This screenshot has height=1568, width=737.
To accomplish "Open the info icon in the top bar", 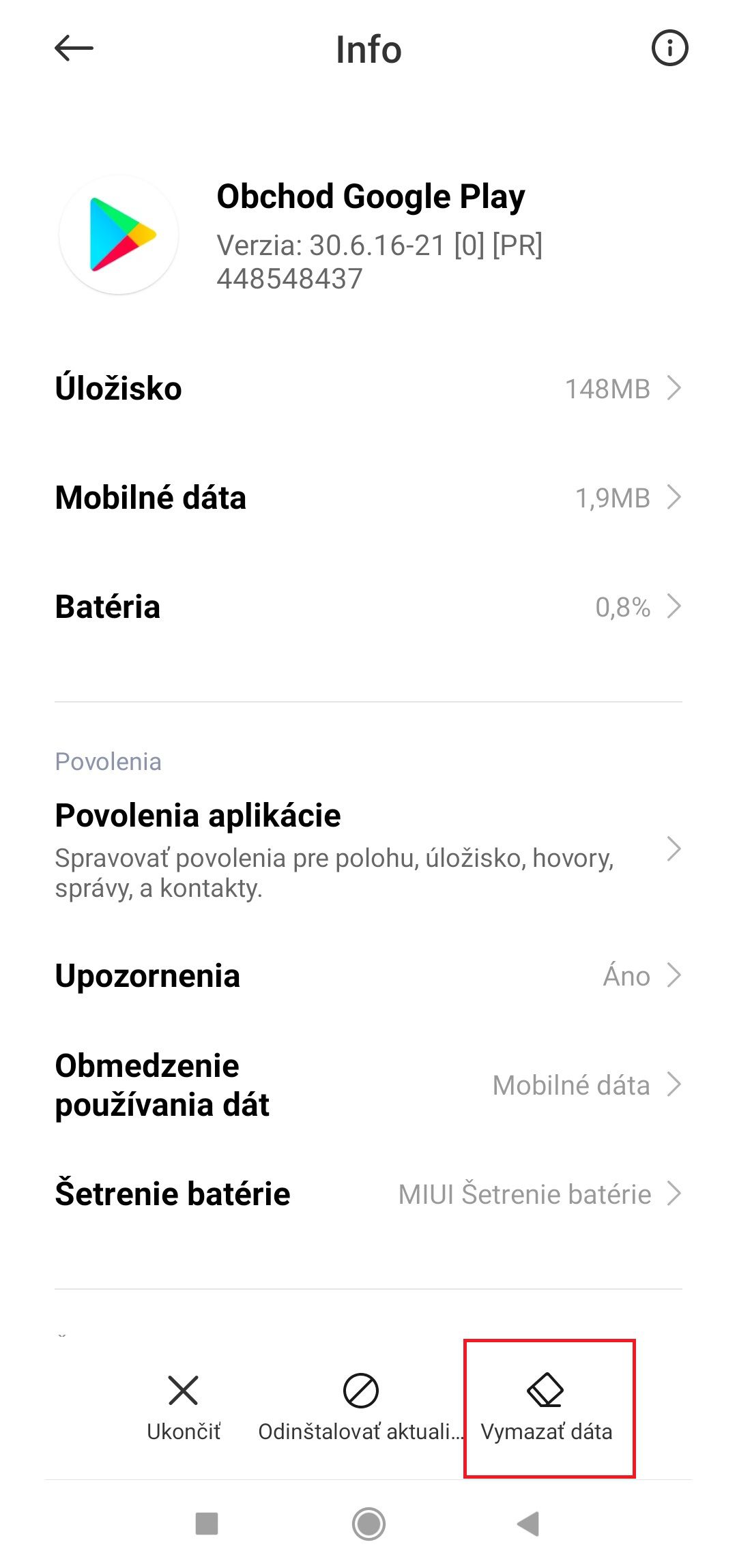I will [669, 48].
